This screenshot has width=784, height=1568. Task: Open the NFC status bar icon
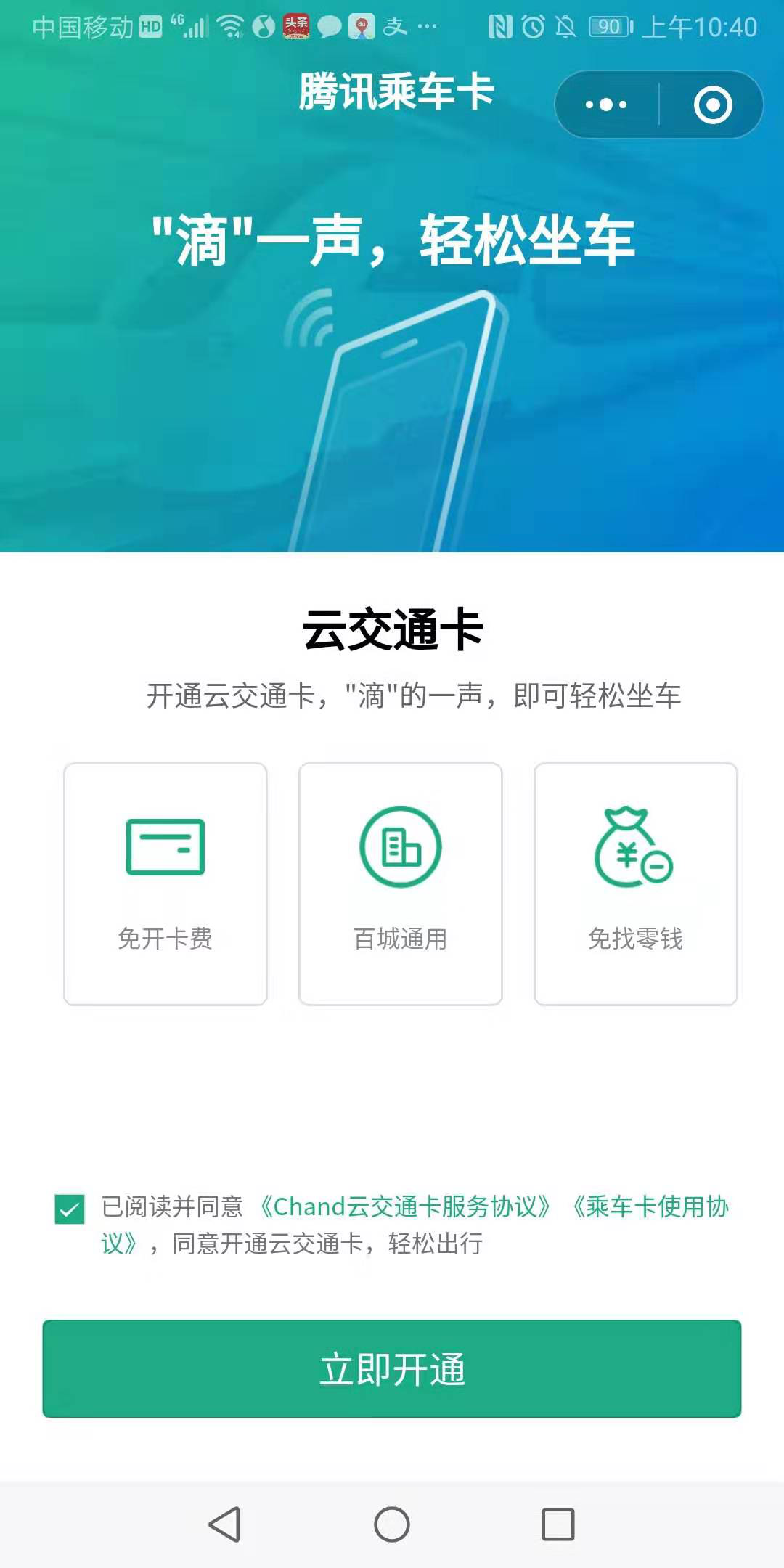tap(501, 27)
